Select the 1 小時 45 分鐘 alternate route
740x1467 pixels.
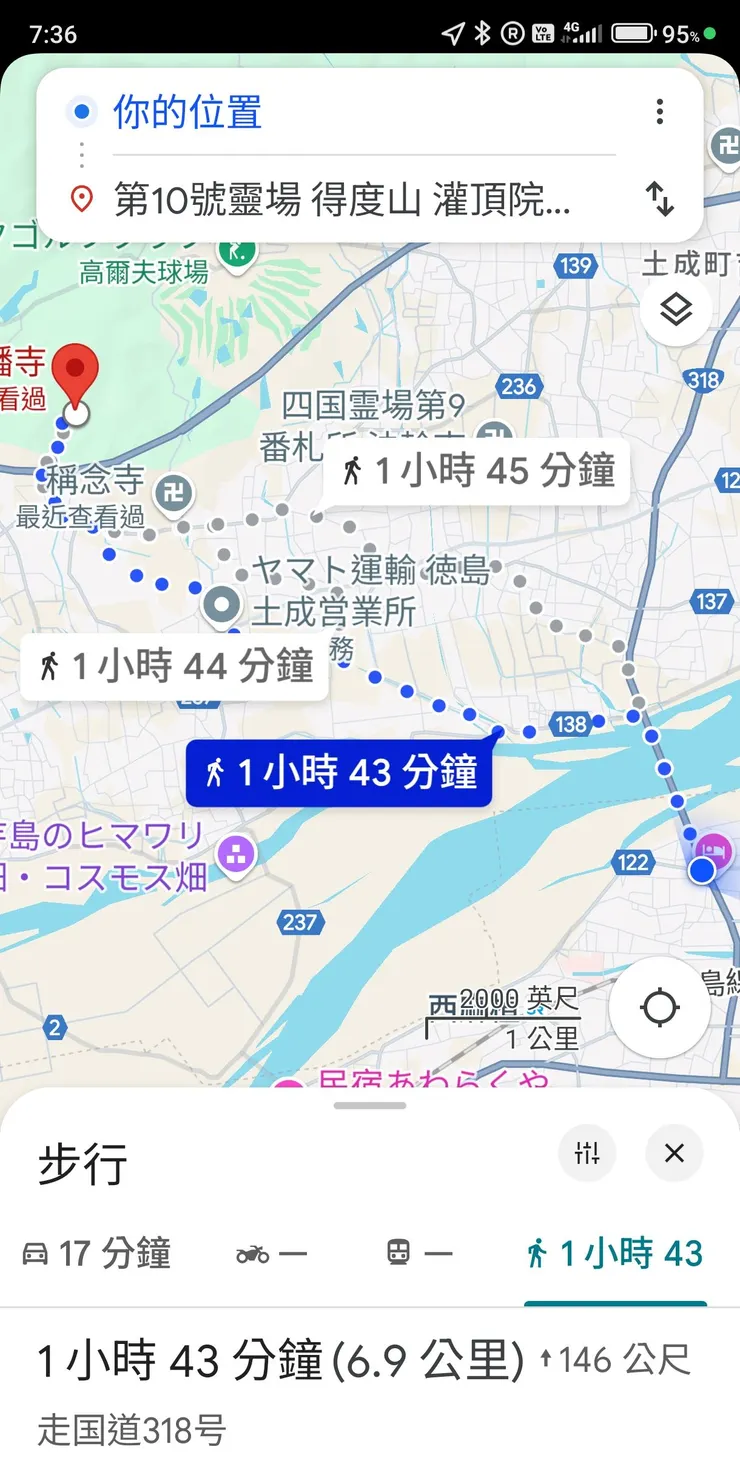[477, 471]
